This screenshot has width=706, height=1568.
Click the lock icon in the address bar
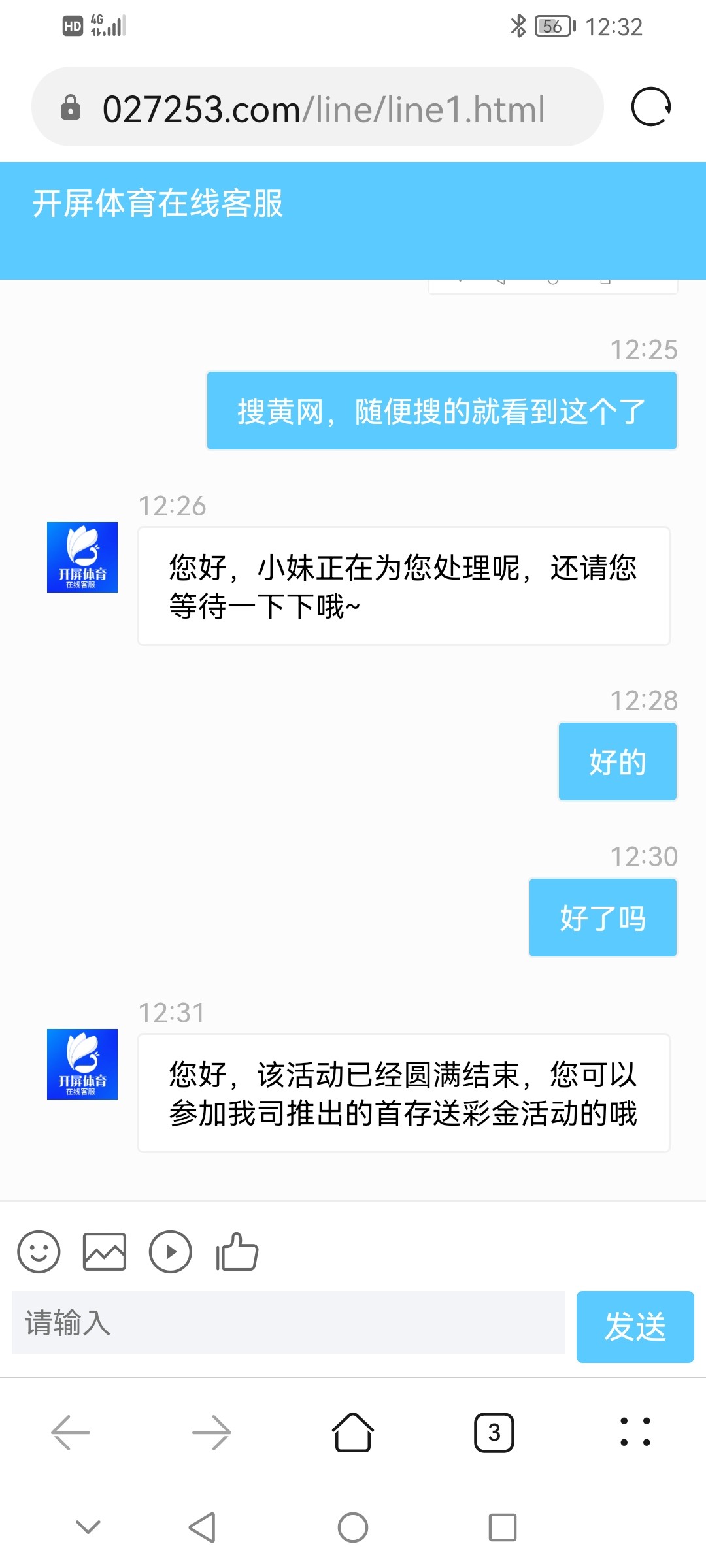(x=71, y=108)
